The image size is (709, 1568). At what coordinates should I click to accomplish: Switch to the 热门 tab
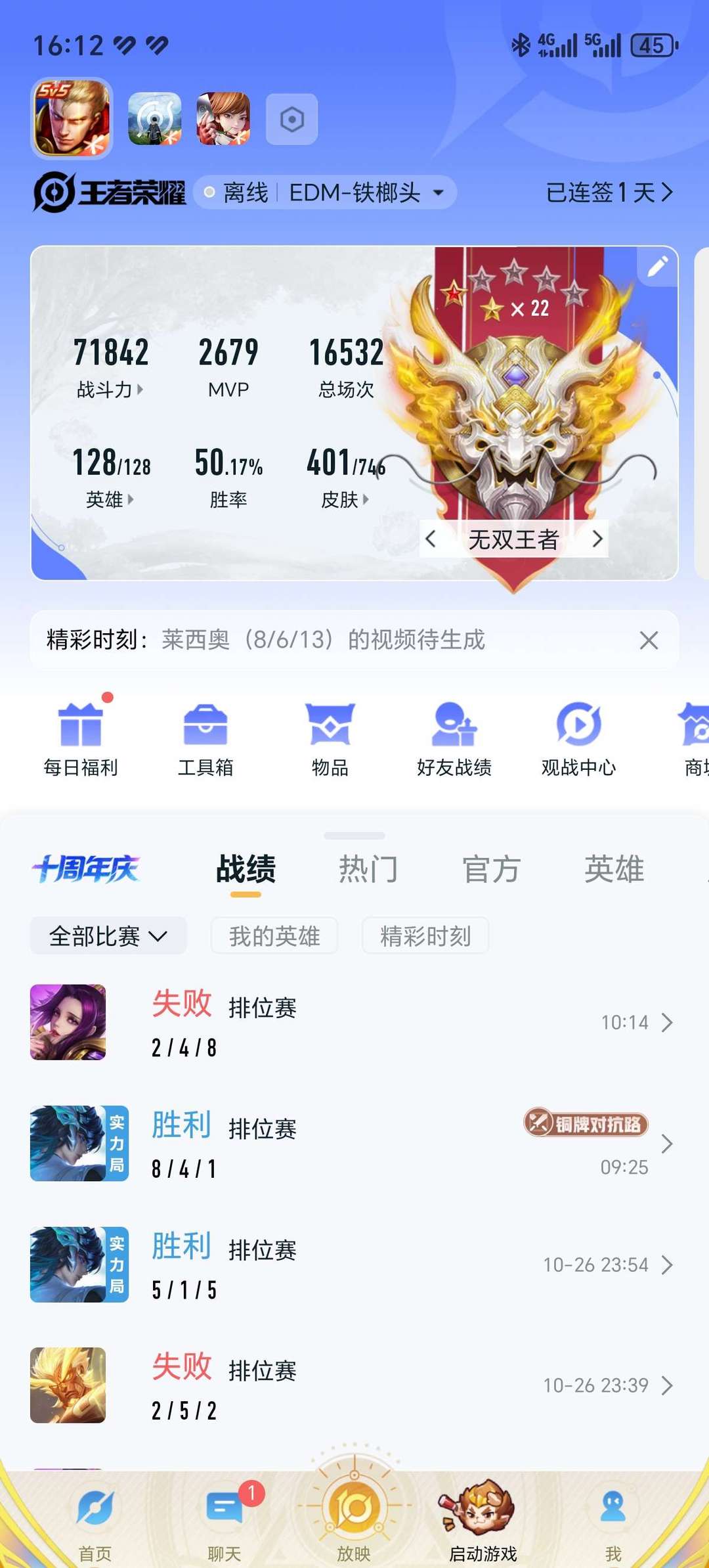[369, 868]
